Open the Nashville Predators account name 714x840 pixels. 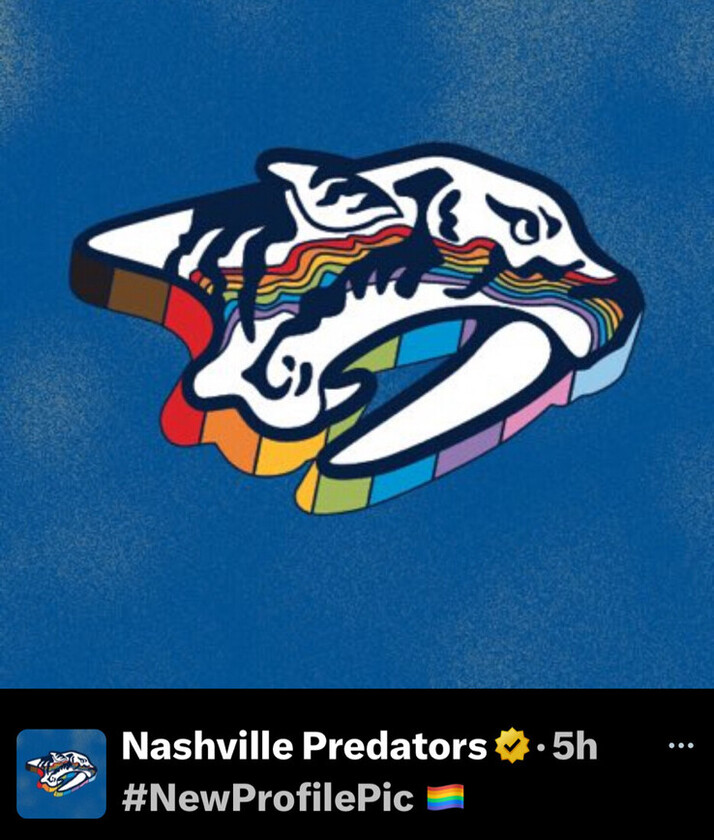coord(303,746)
